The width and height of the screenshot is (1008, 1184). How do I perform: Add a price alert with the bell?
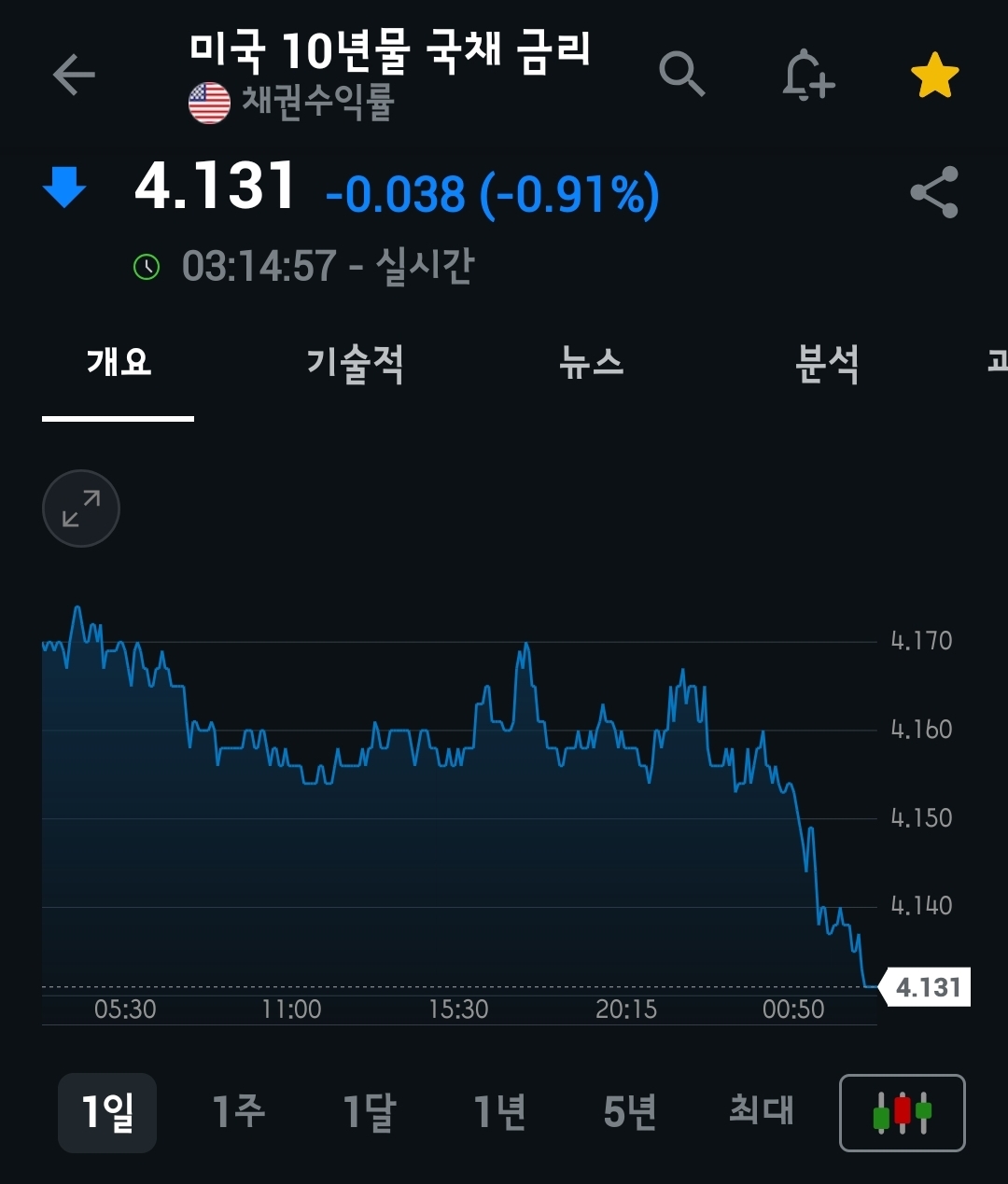(808, 75)
